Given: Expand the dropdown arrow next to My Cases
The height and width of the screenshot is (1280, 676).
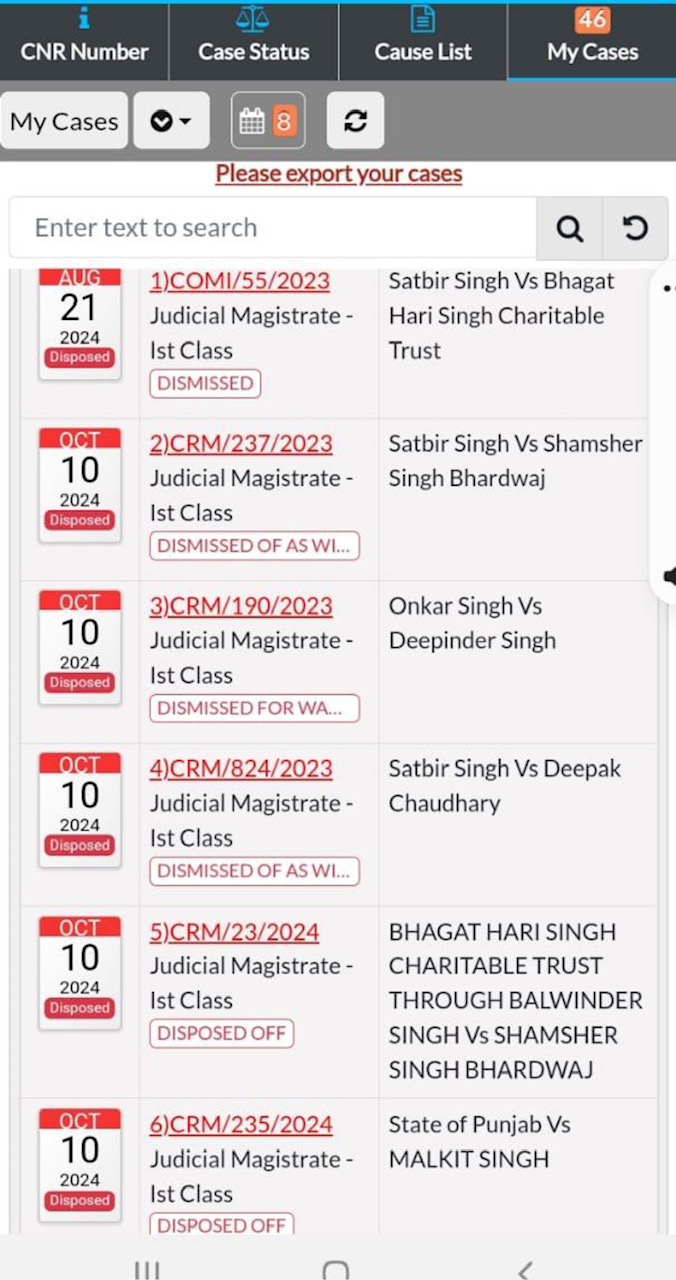Looking at the screenshot, I should tap(171, 121).
